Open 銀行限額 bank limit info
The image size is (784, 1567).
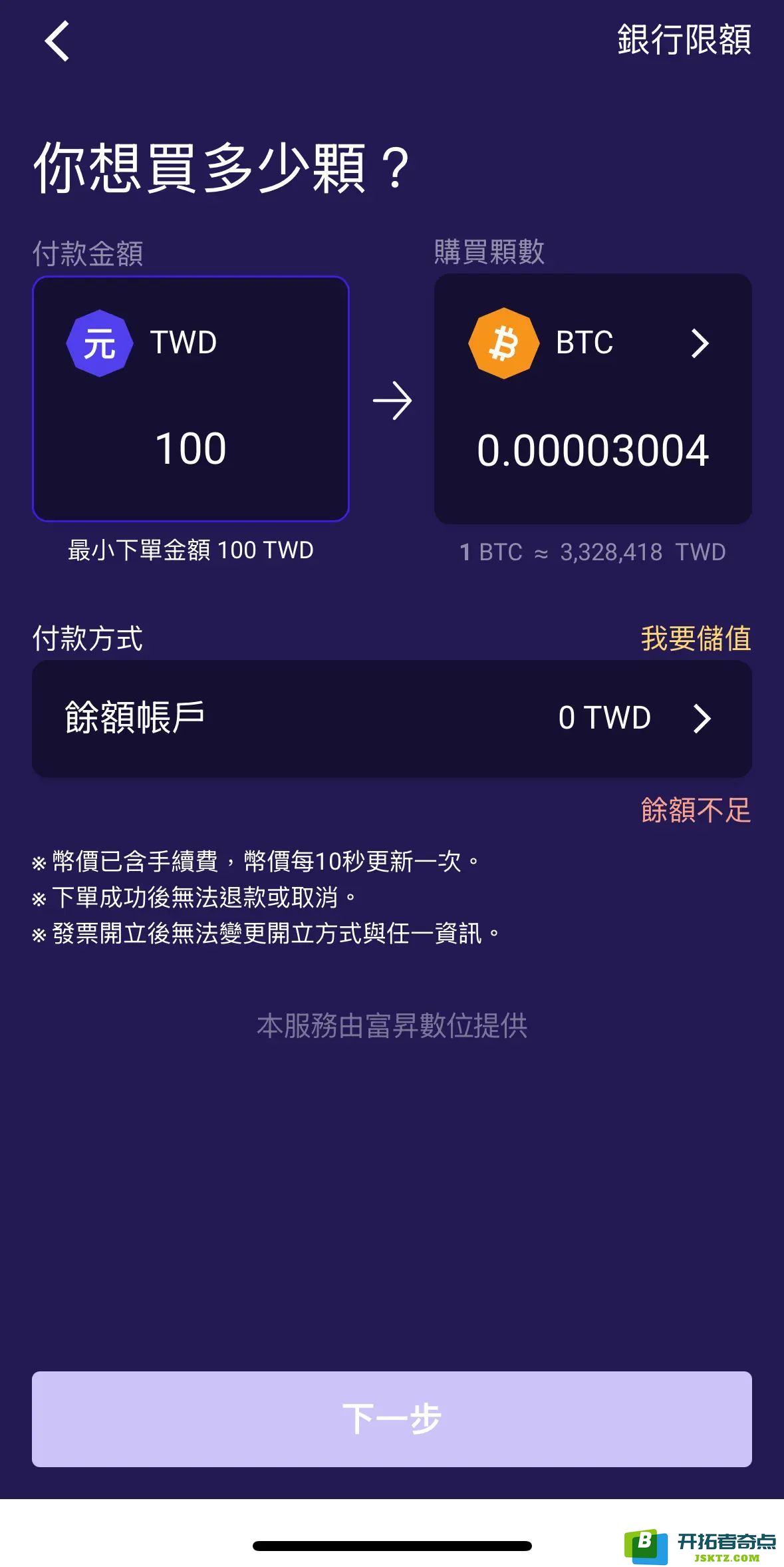click(684, 40)
